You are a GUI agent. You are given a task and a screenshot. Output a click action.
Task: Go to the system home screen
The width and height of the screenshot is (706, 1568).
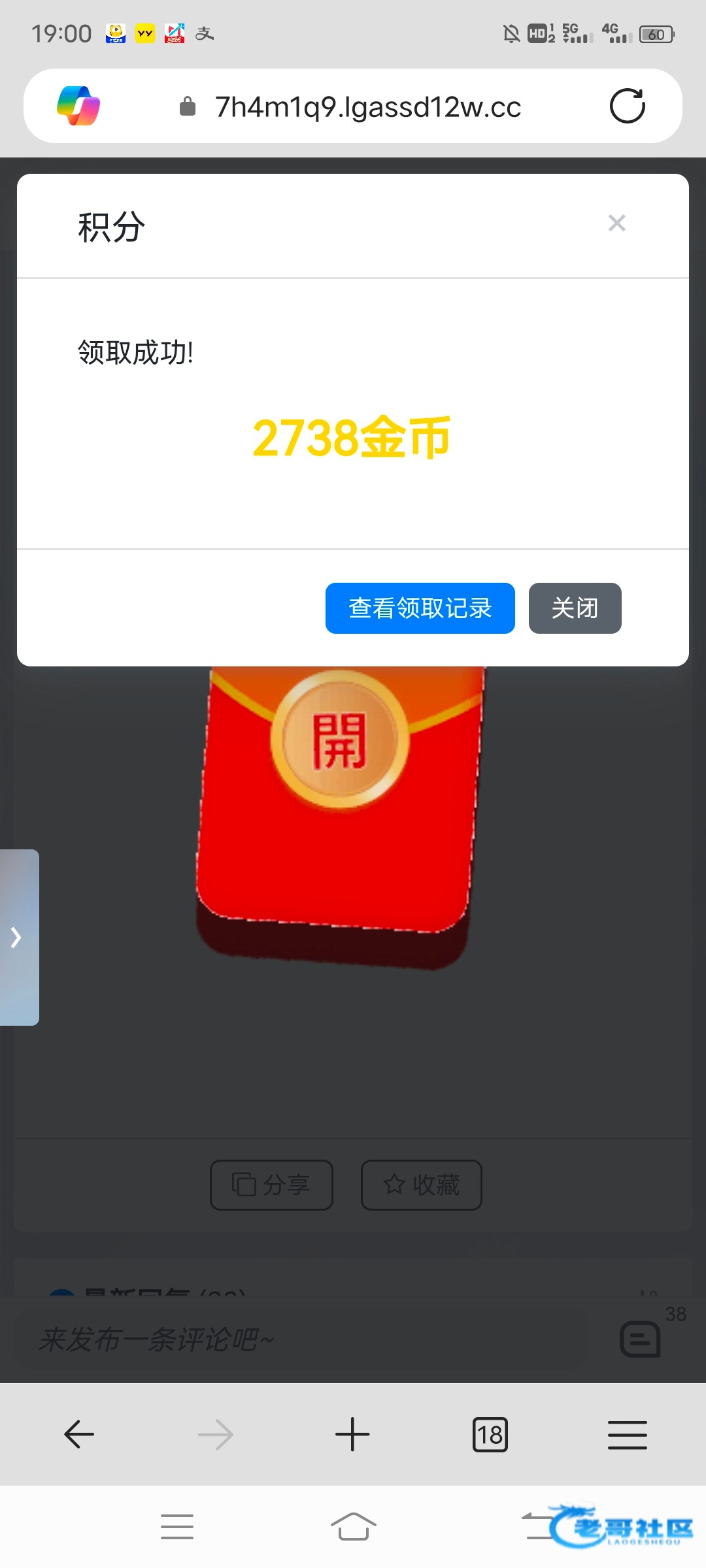[353, 1527]
